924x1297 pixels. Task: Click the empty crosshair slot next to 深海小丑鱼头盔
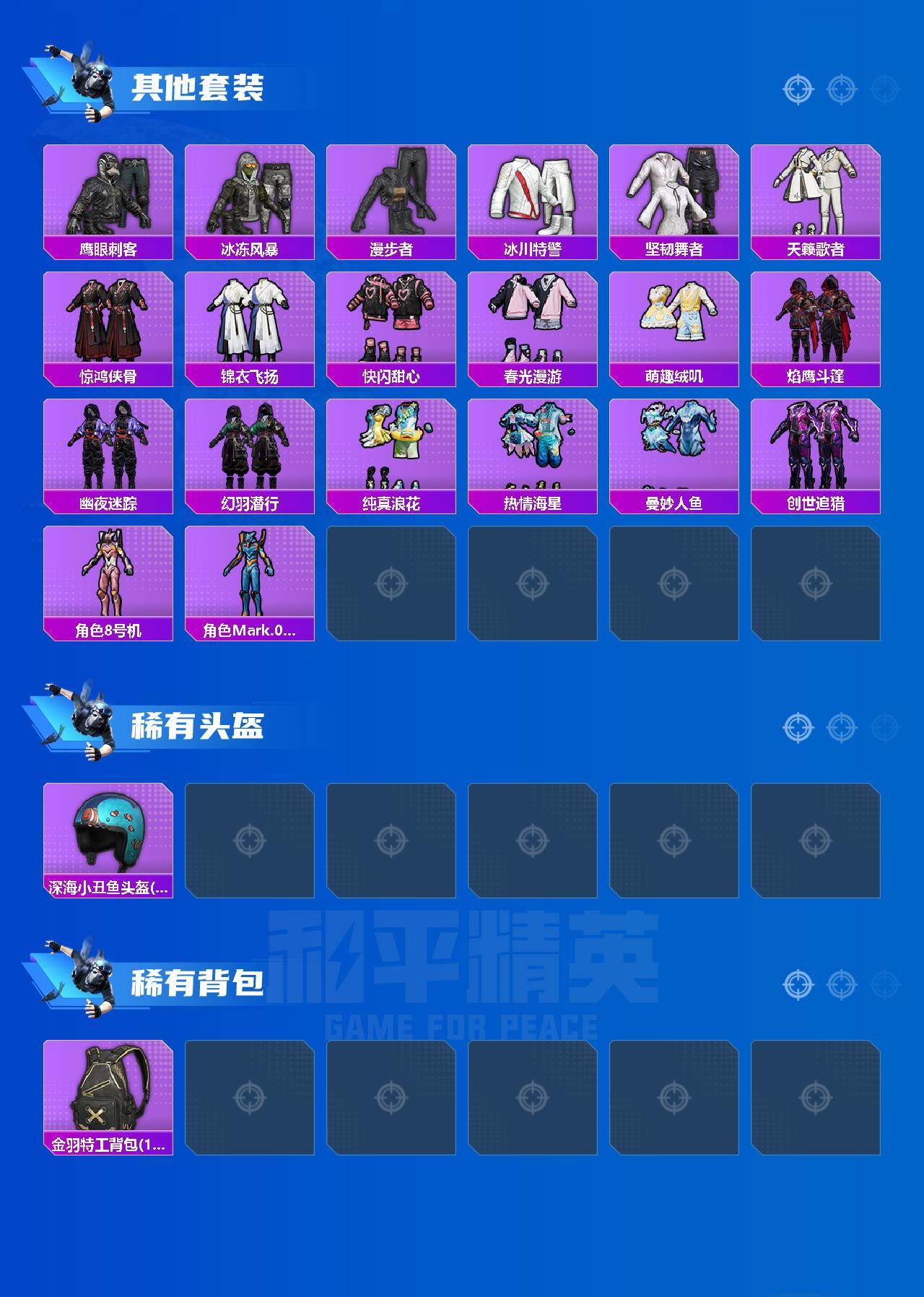pos(249,841)
